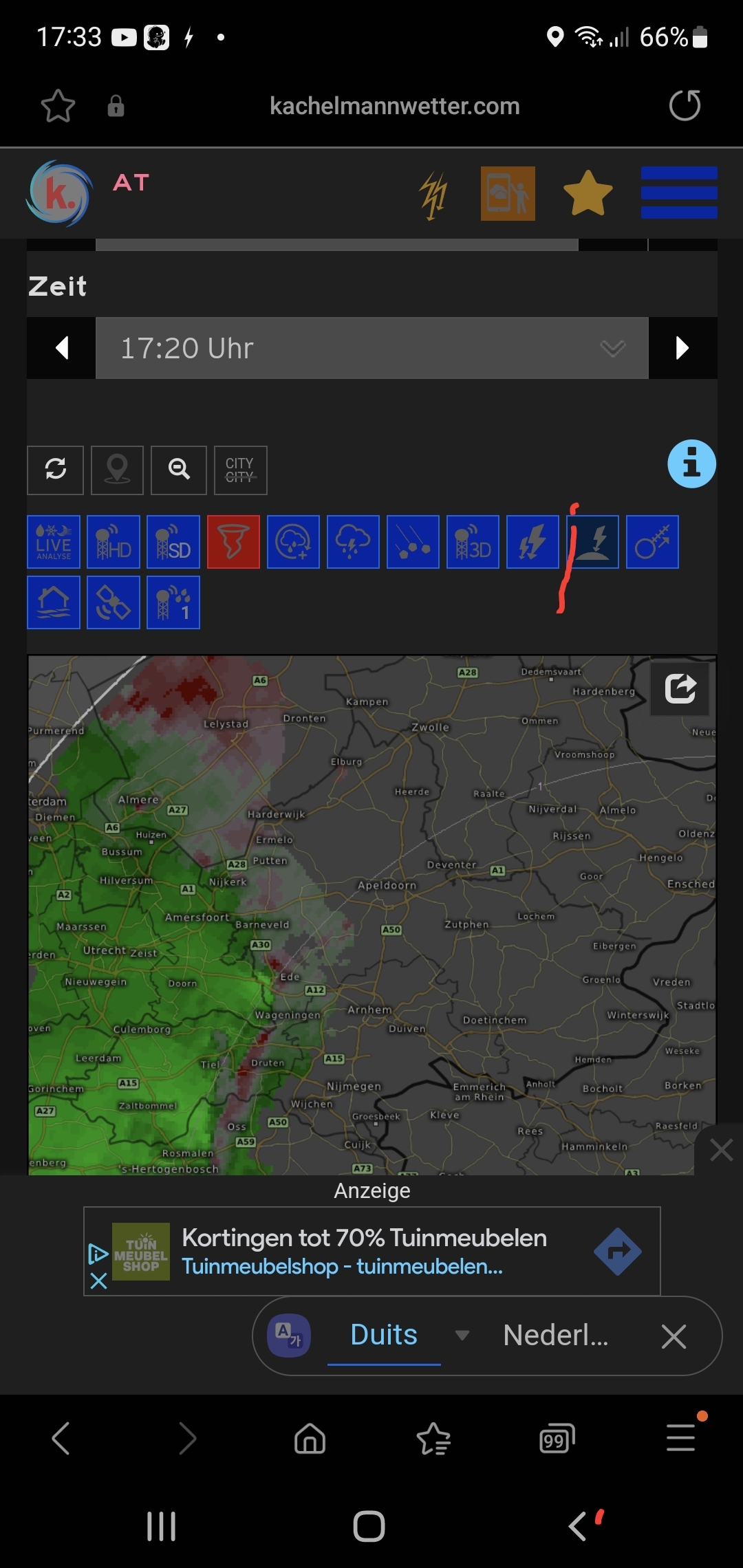
Task: Zoom out the map with the magnifier
Action: click(x=179, y=470)
